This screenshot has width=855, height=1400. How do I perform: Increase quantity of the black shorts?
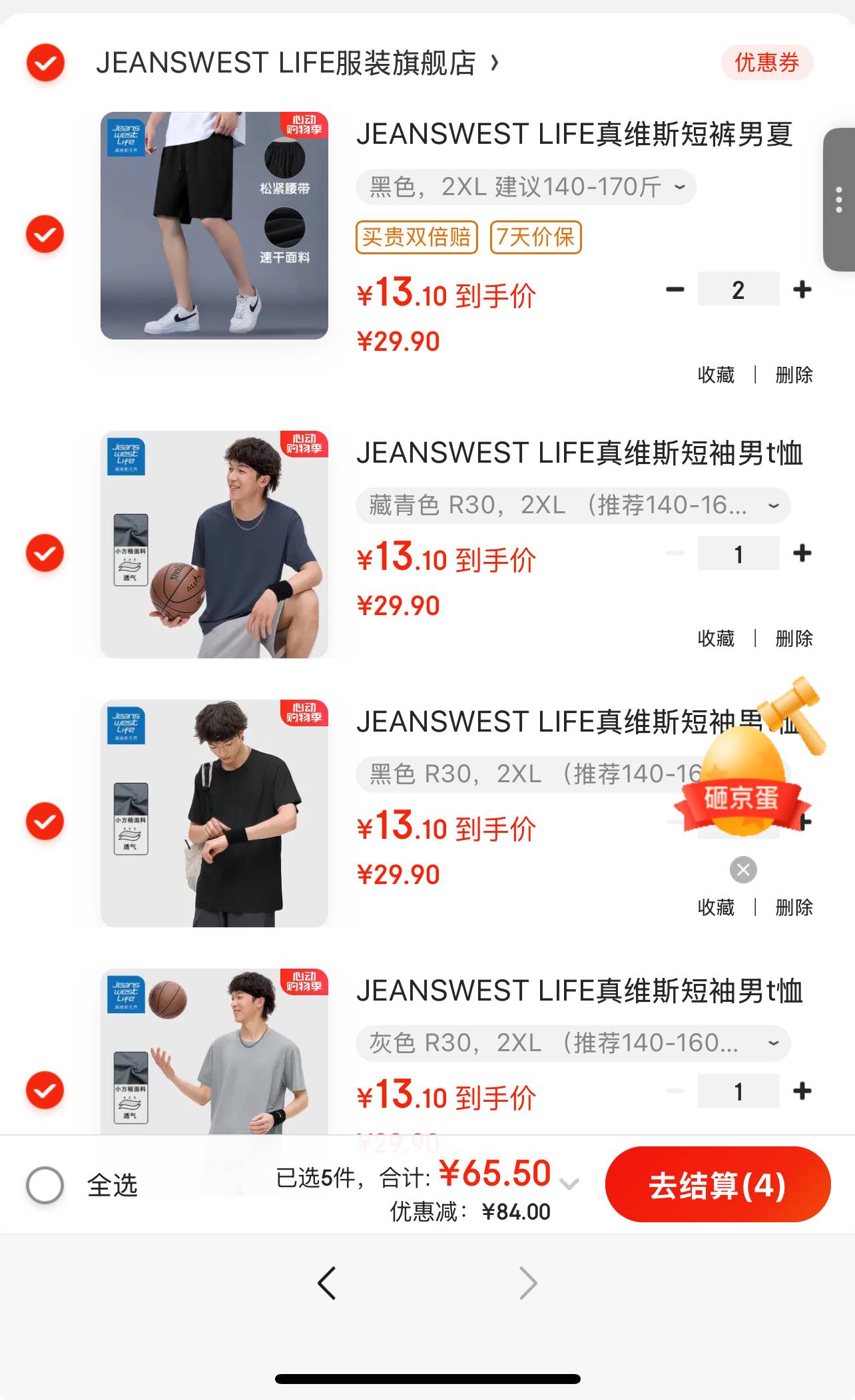click(802, 290)
